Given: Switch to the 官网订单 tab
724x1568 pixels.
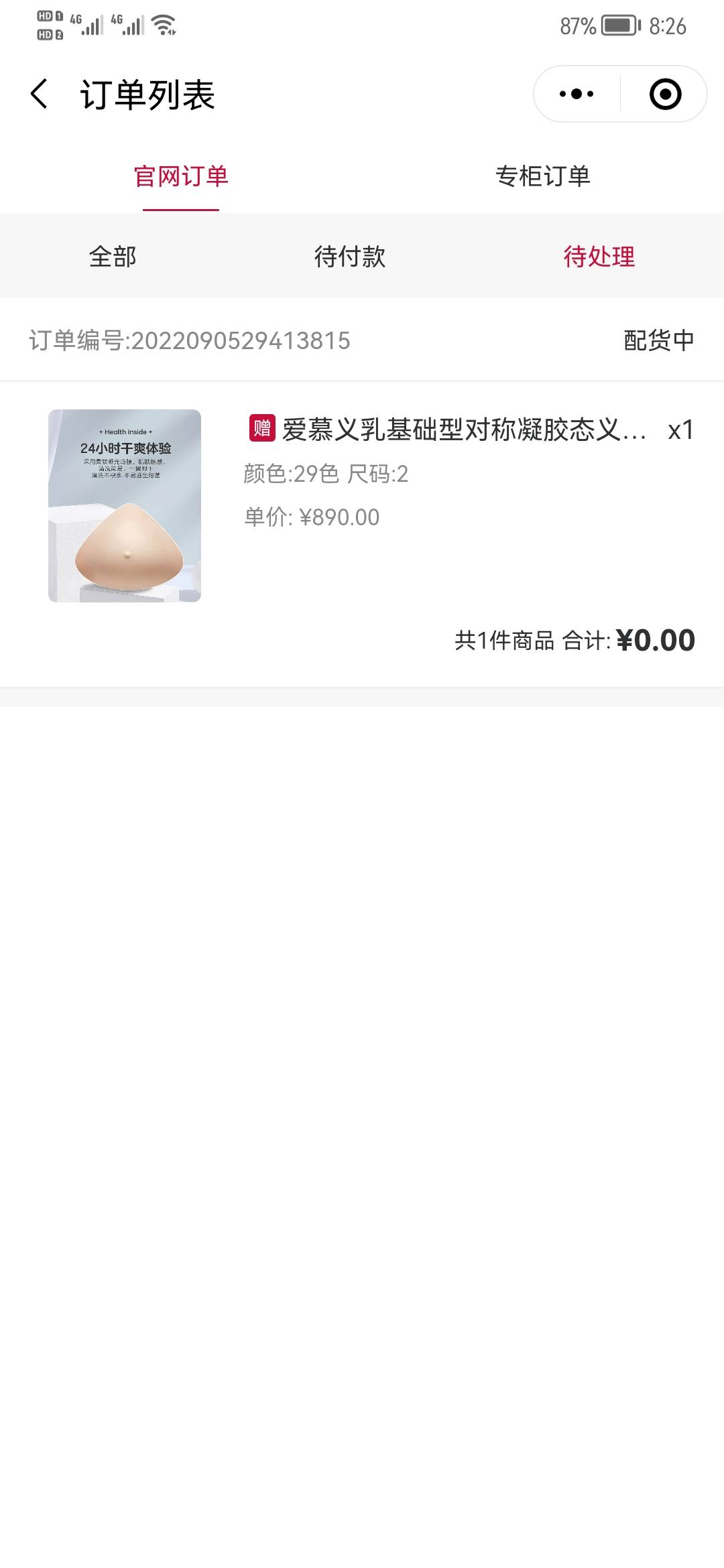Looking at the screenshot, I should 181,176.
